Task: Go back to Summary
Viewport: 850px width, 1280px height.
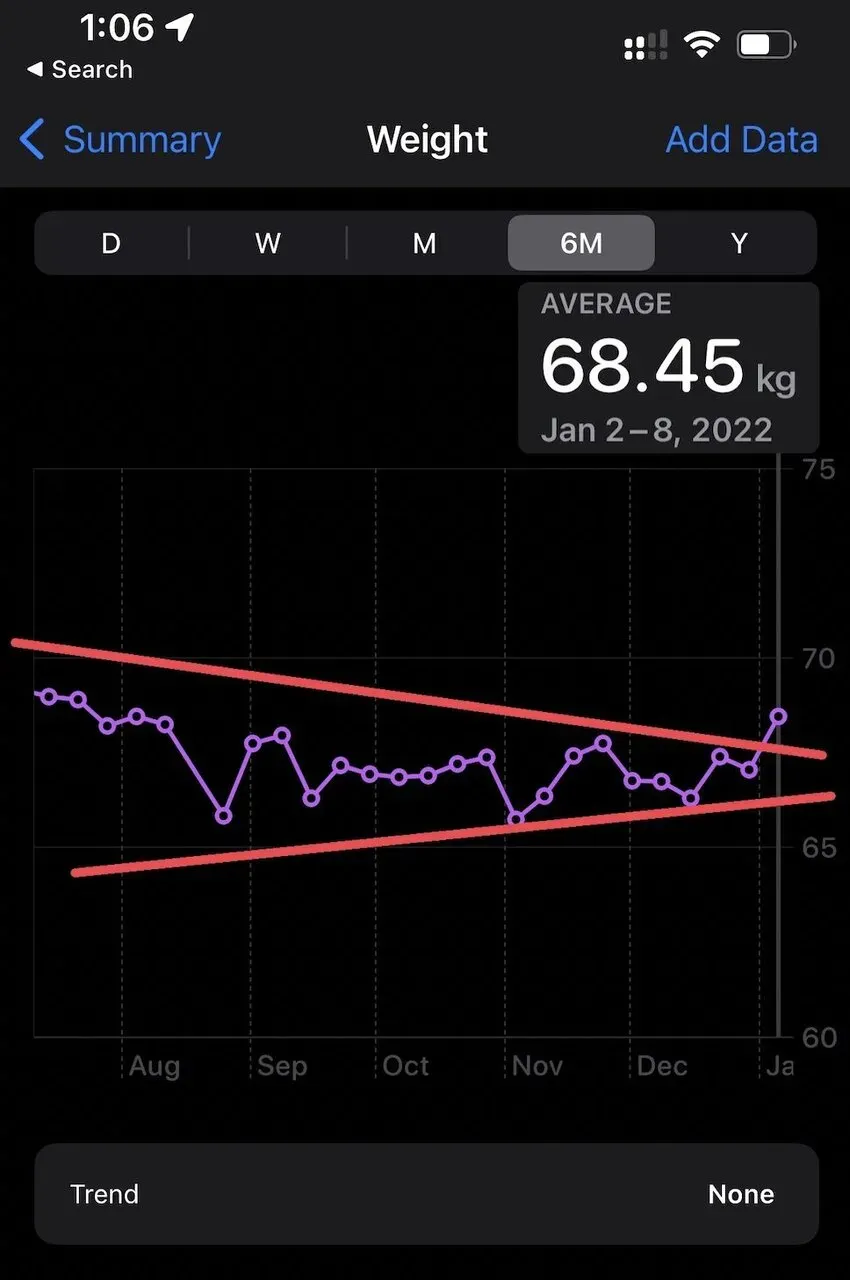Action: pos(120,140)
